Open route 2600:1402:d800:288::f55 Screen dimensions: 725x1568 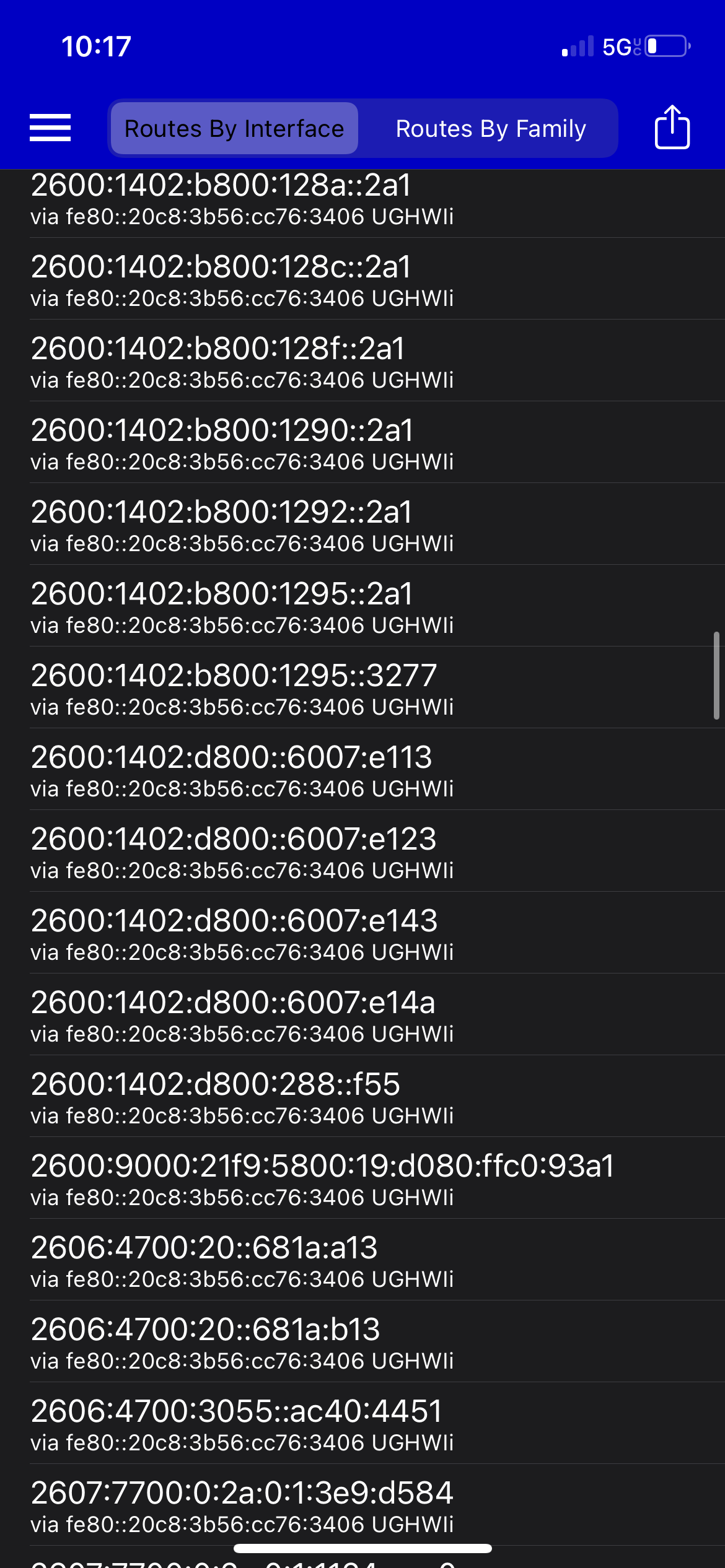377,1096
